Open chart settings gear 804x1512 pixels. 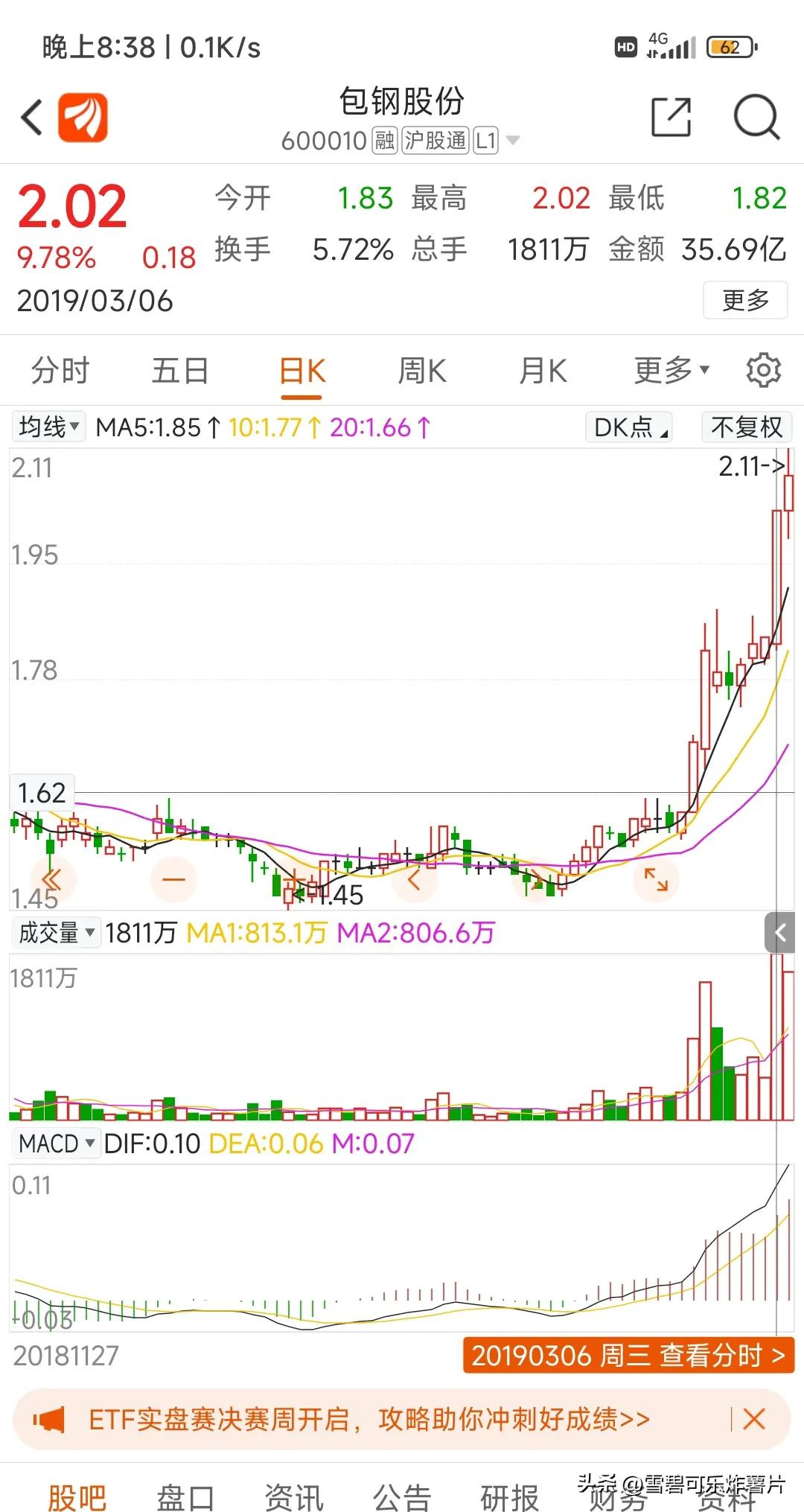pos(764,371)
